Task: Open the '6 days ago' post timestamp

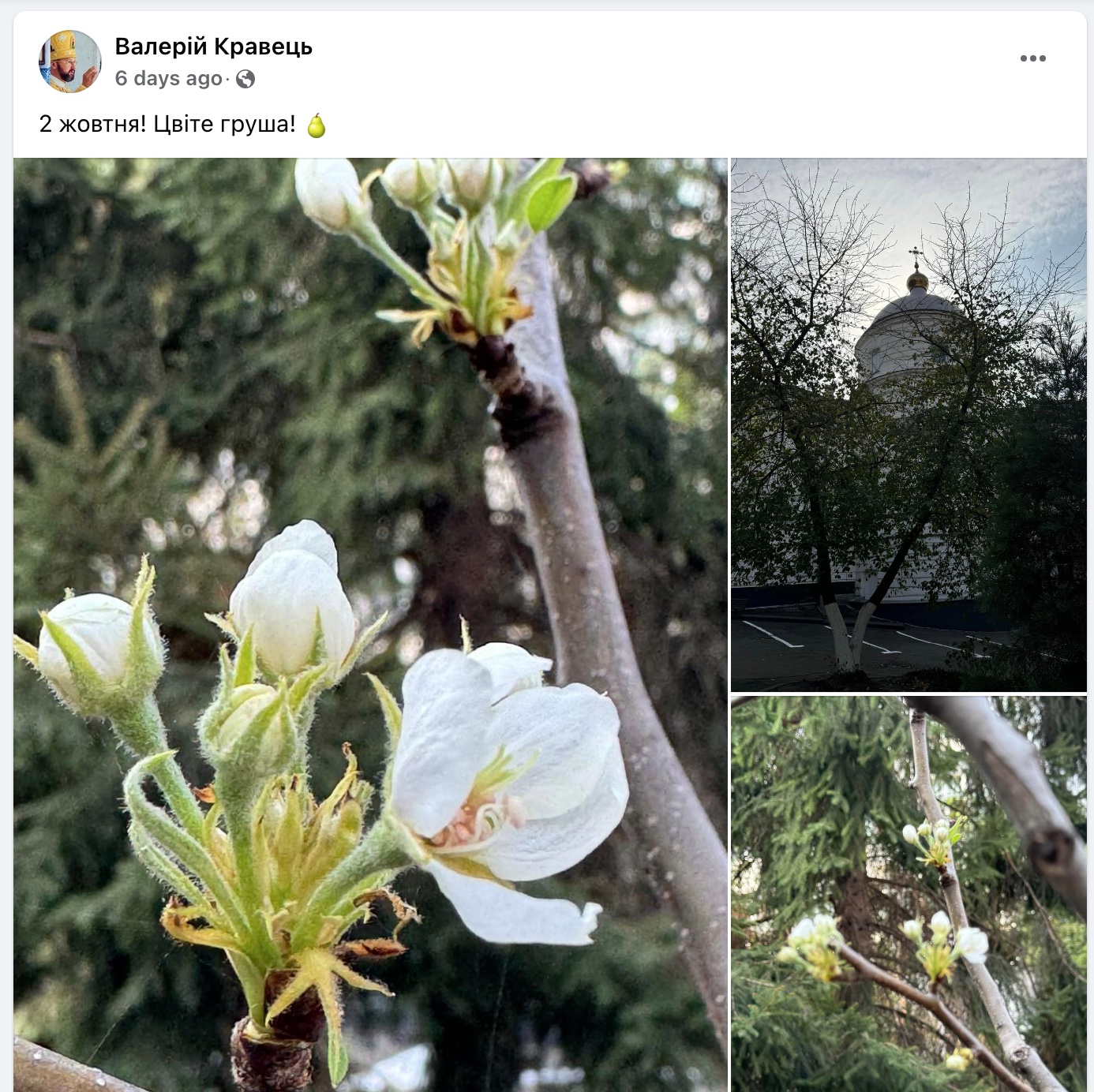Action: [168, 78]
